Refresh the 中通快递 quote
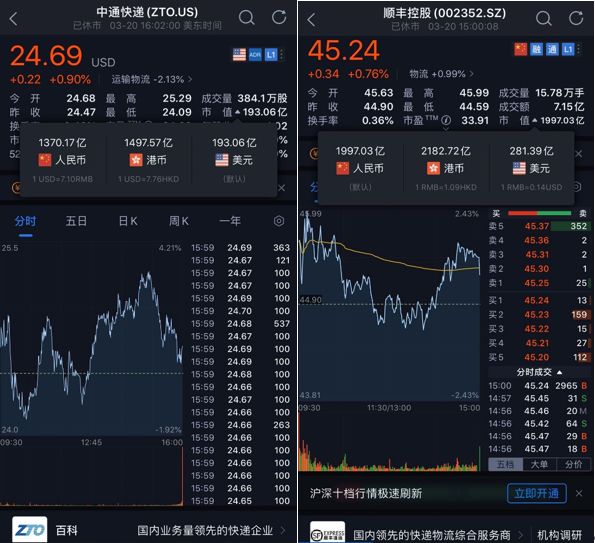Screen dimensions: 595x543 (279, 17)
